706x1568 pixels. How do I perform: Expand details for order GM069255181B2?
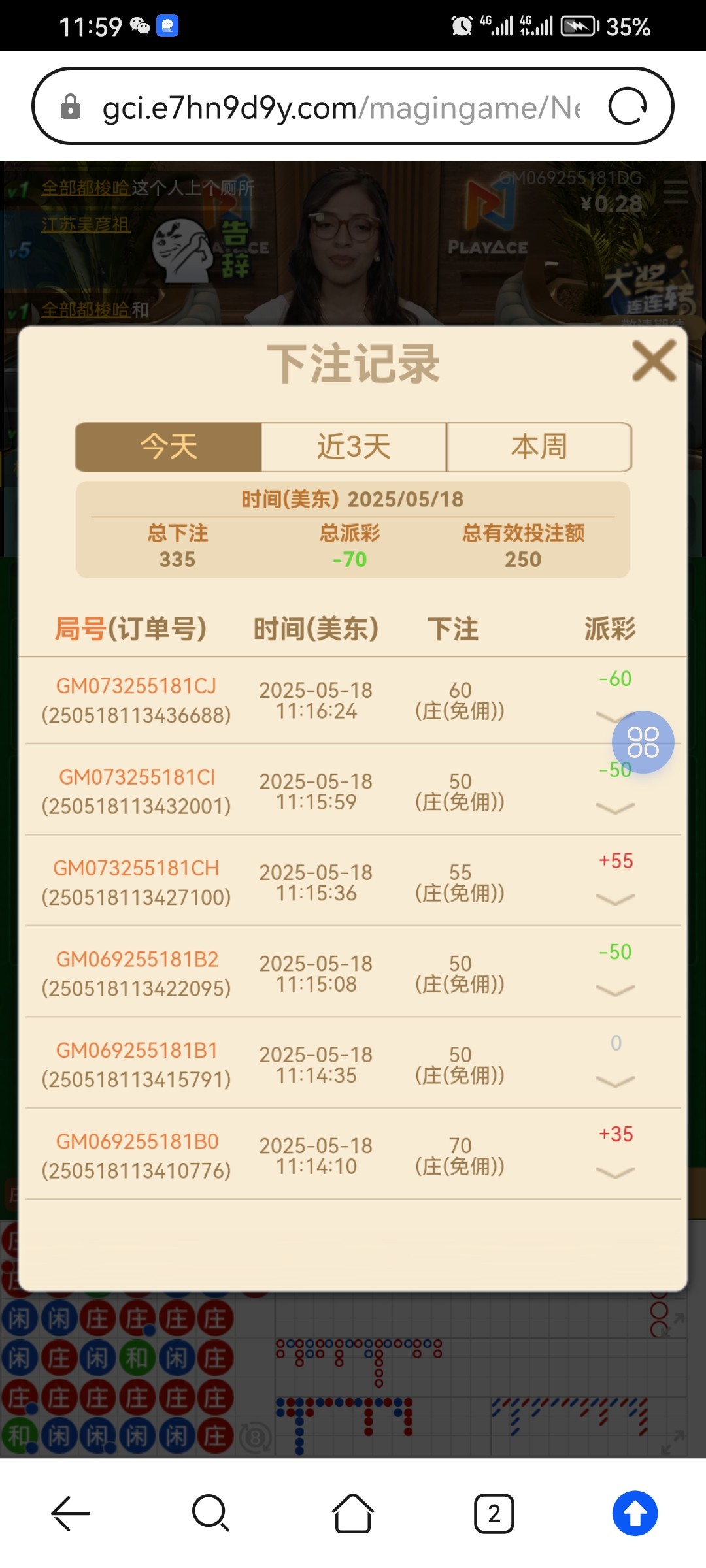(615, 991)
